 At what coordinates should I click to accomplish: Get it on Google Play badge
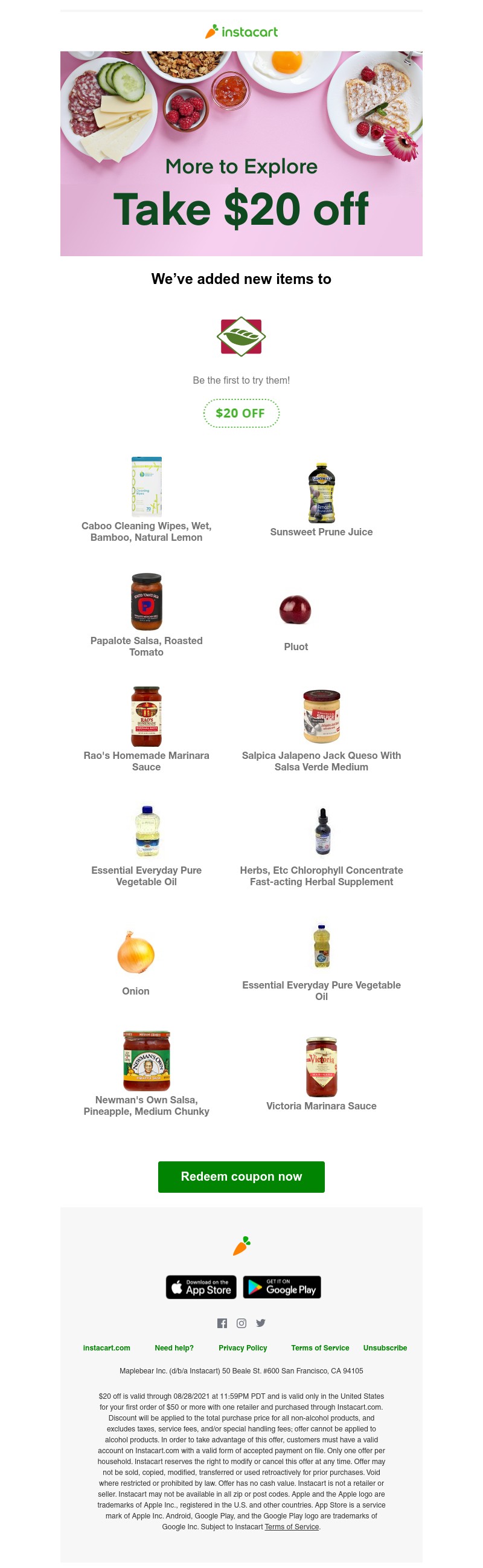tap(281, 1287)
